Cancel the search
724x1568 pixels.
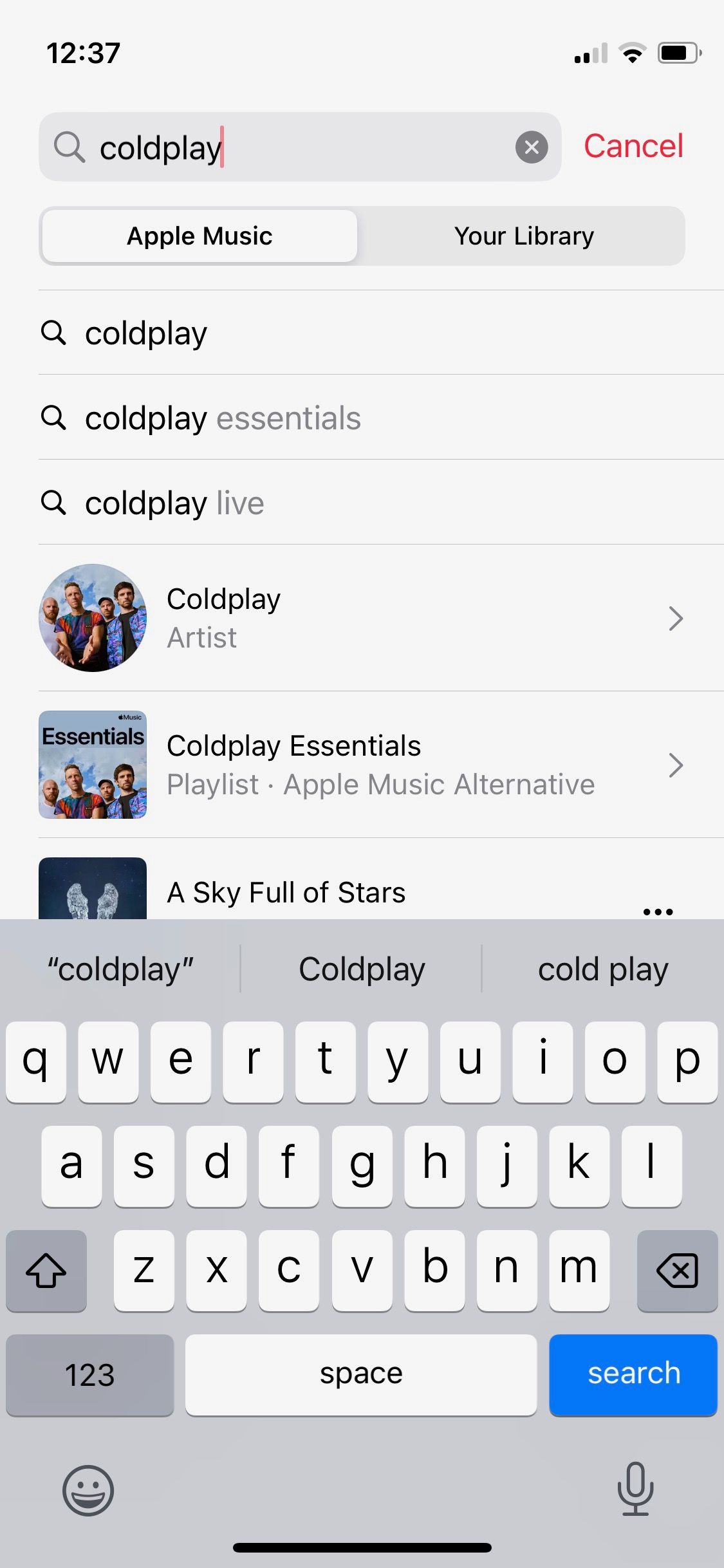point(633,146)
